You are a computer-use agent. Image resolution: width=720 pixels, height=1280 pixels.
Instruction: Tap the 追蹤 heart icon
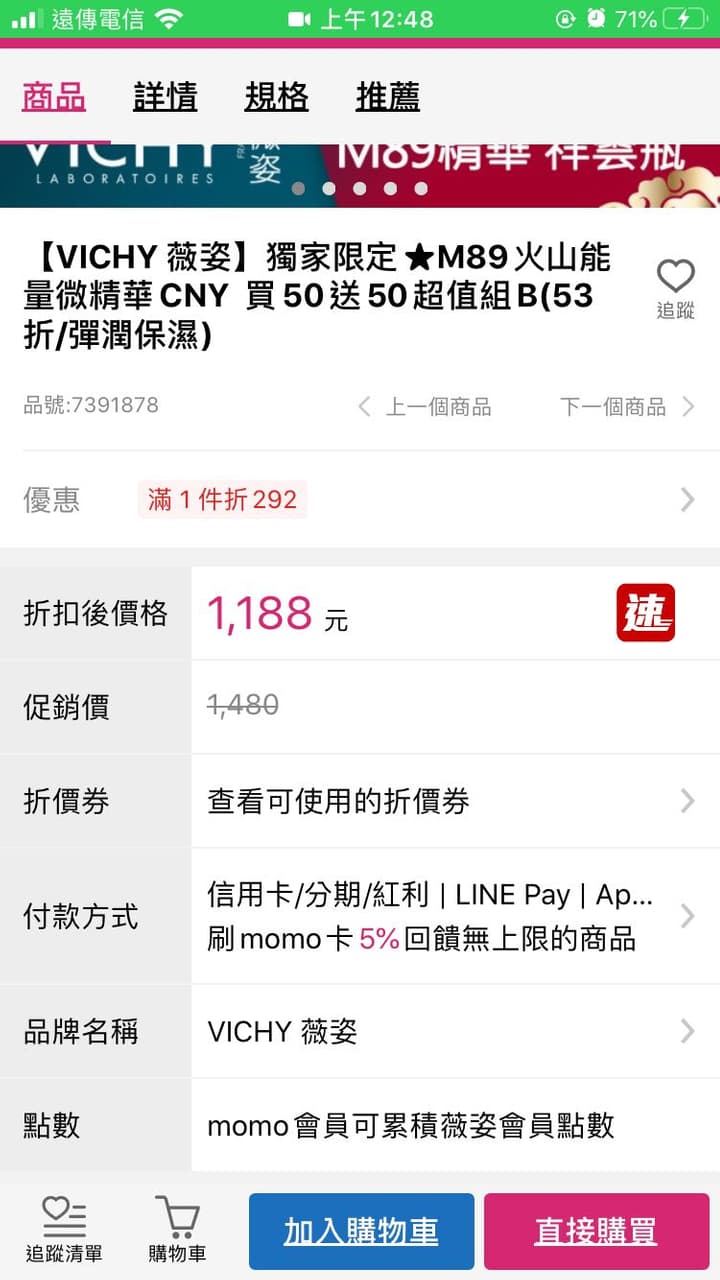point(675,287)
